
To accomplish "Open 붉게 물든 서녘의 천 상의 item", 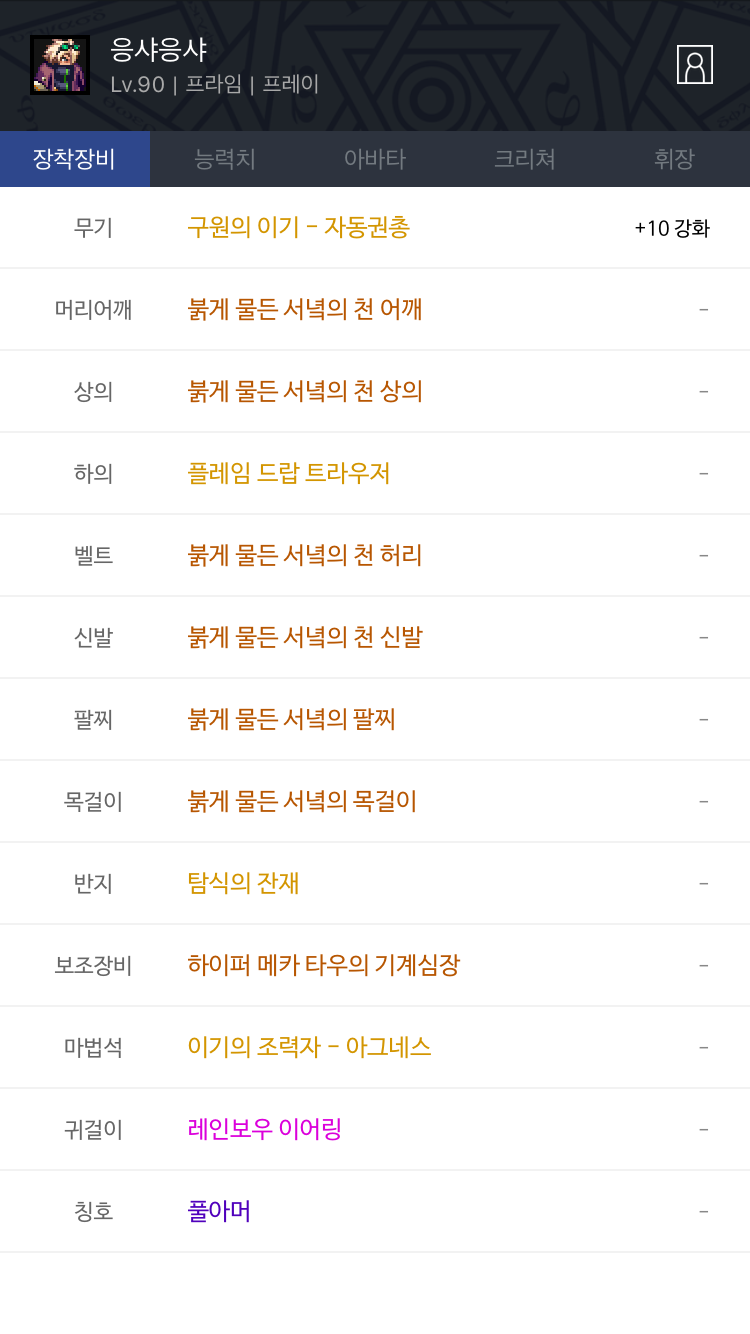I will (305, 392).
